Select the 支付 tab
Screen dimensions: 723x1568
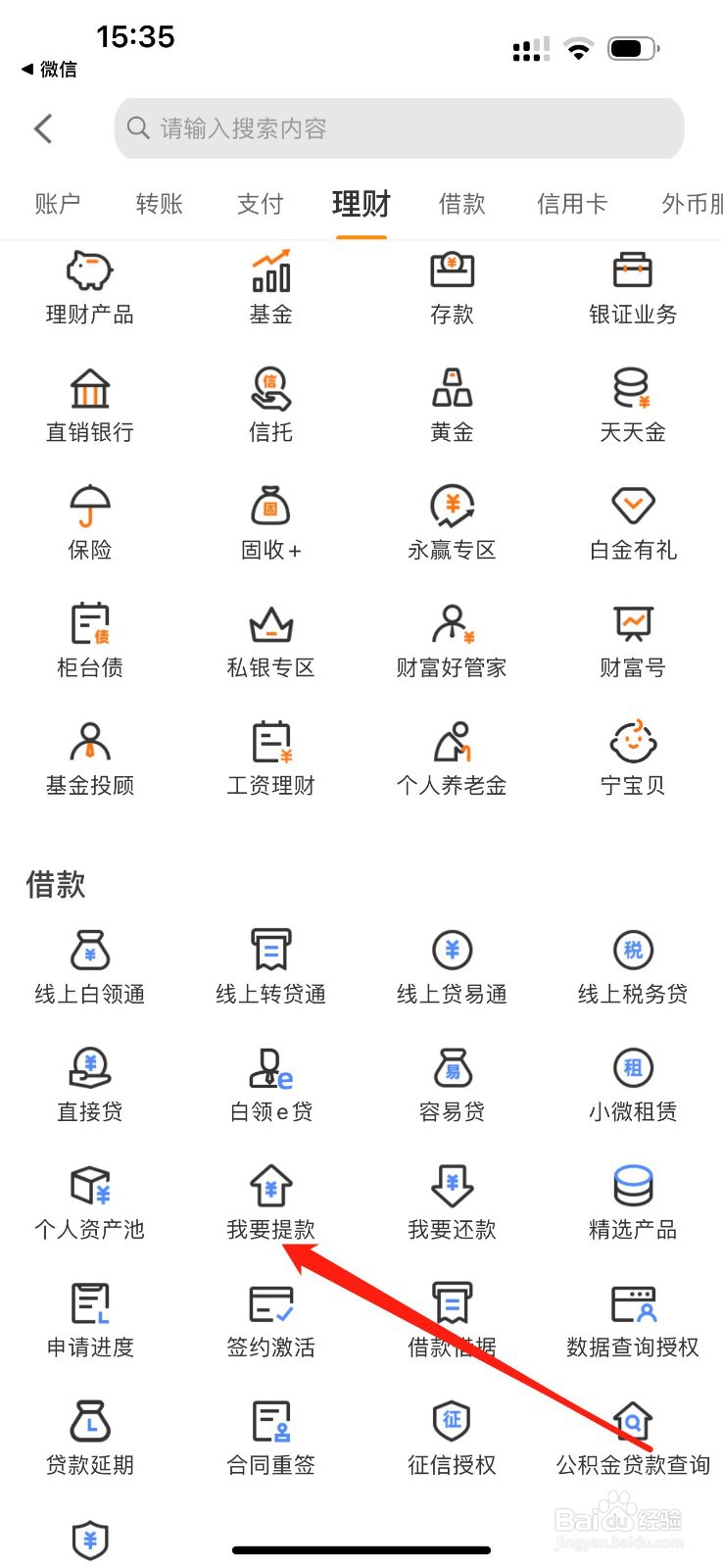pos(261,204)
